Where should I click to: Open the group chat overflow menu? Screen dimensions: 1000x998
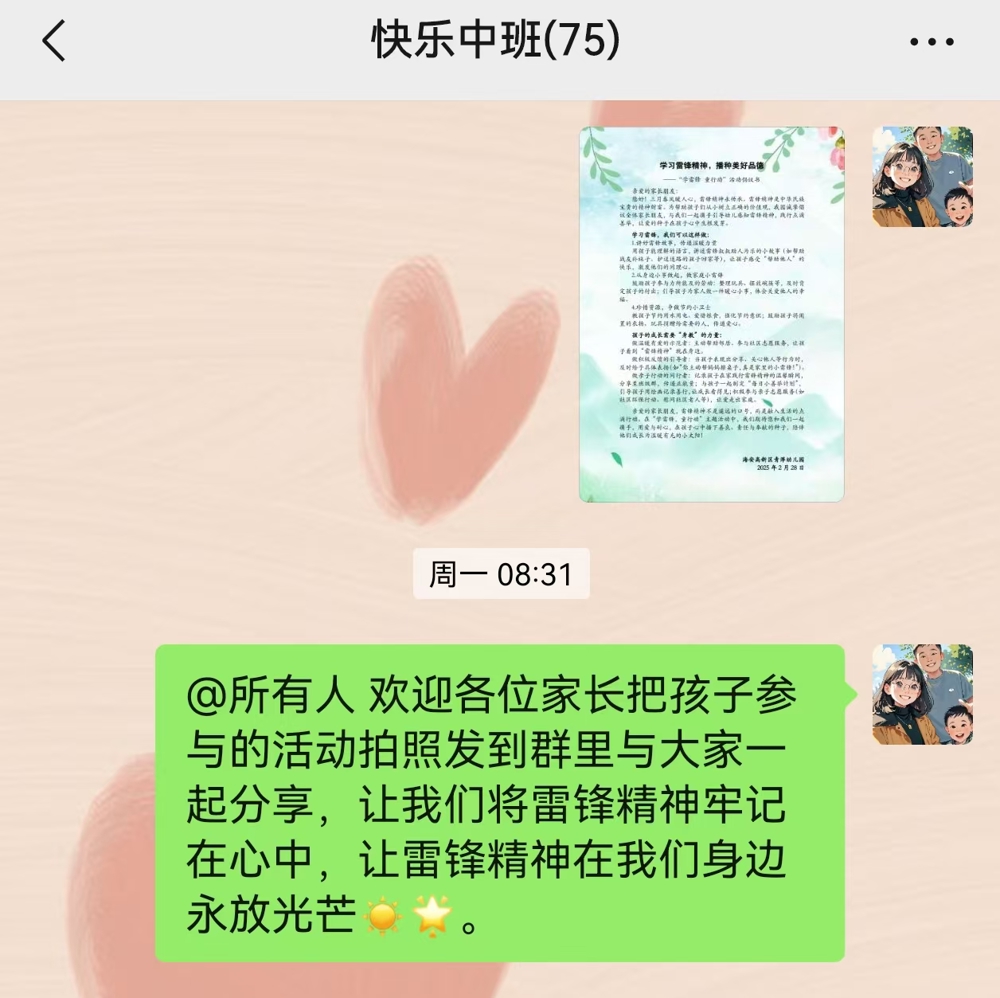(930, 43)
